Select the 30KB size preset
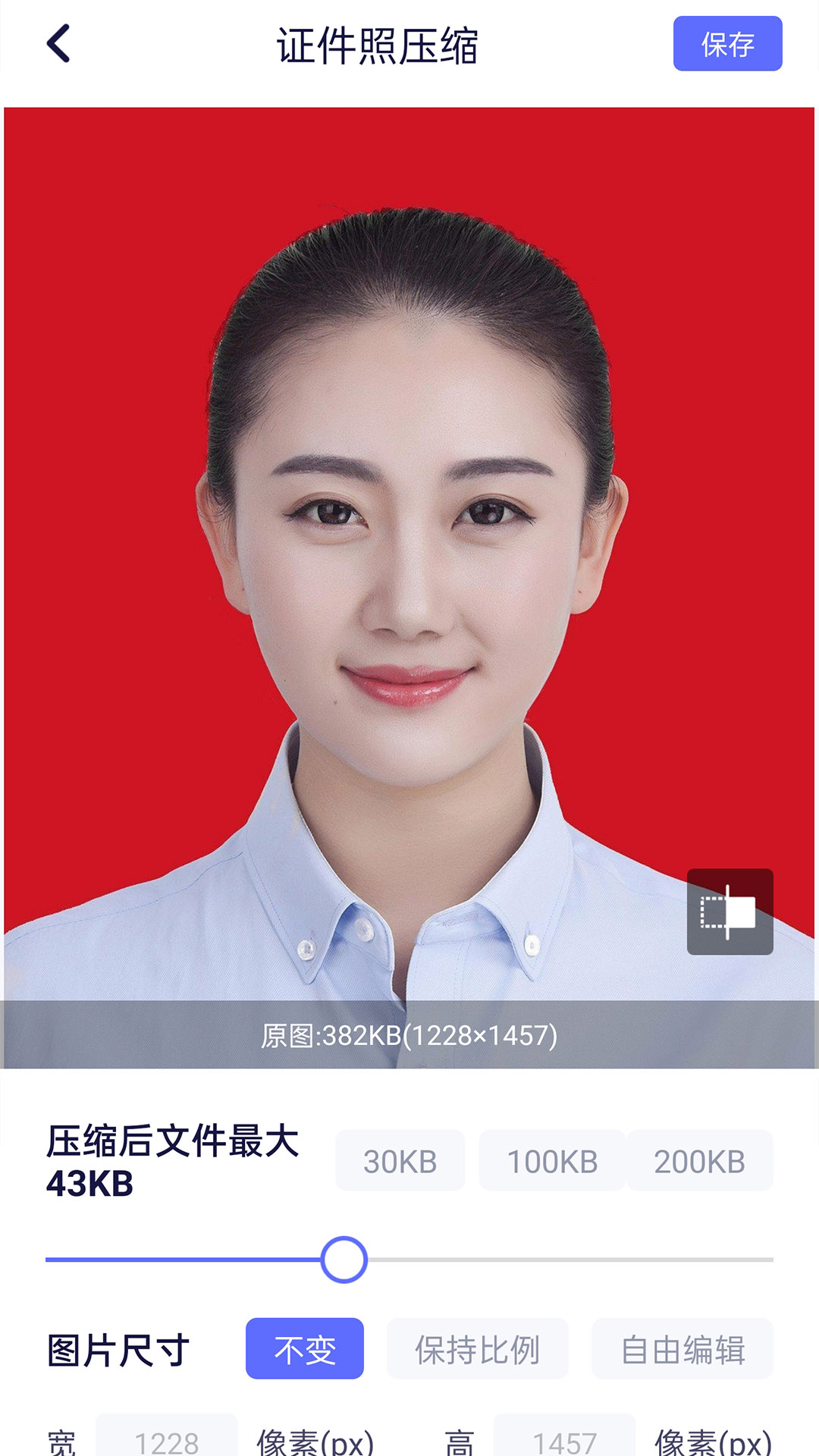819x1456 pixels. [x=400, y=1161]
